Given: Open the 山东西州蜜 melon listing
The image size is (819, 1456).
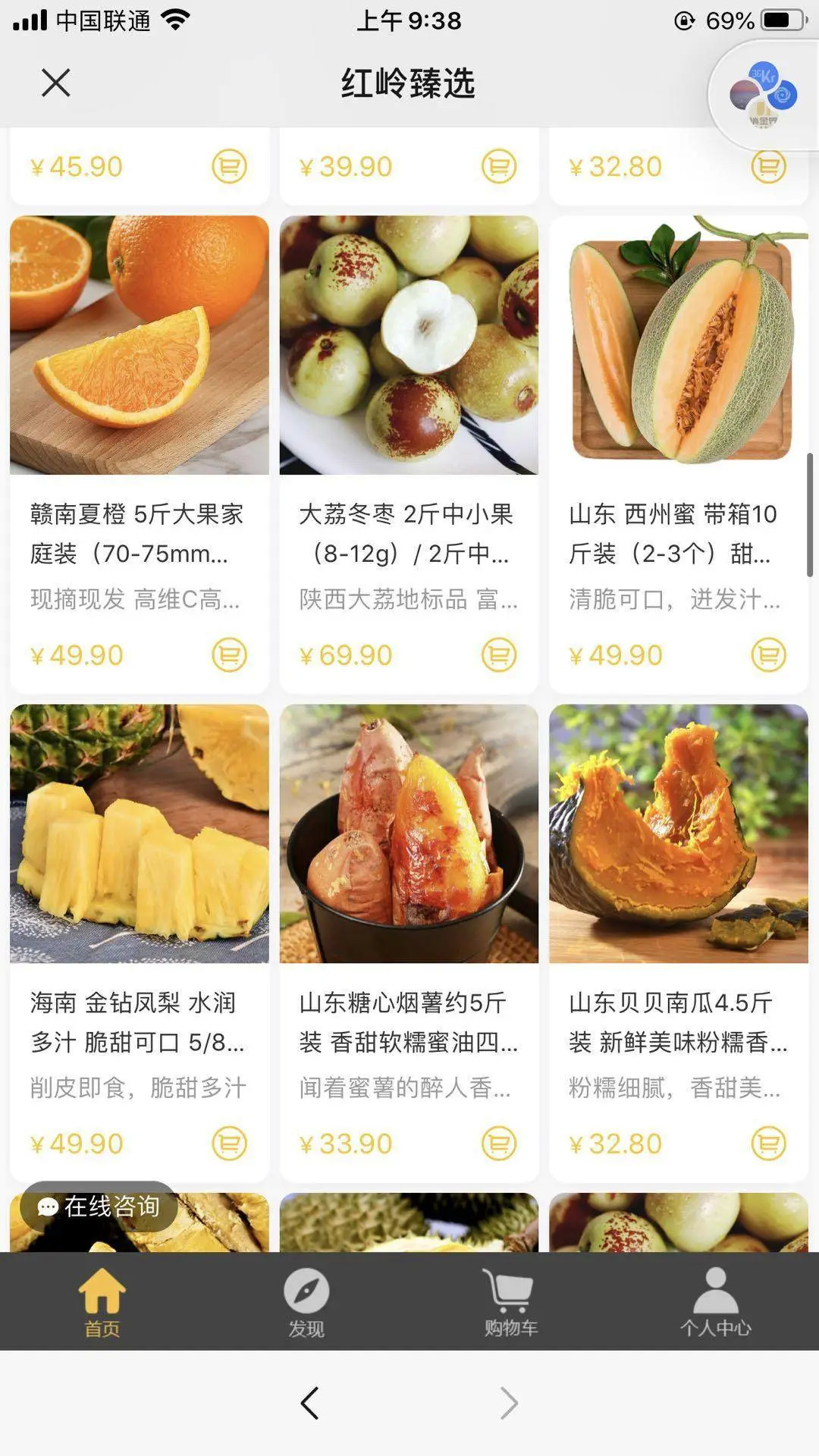Looking at the screenshot, I should (678, 346).
